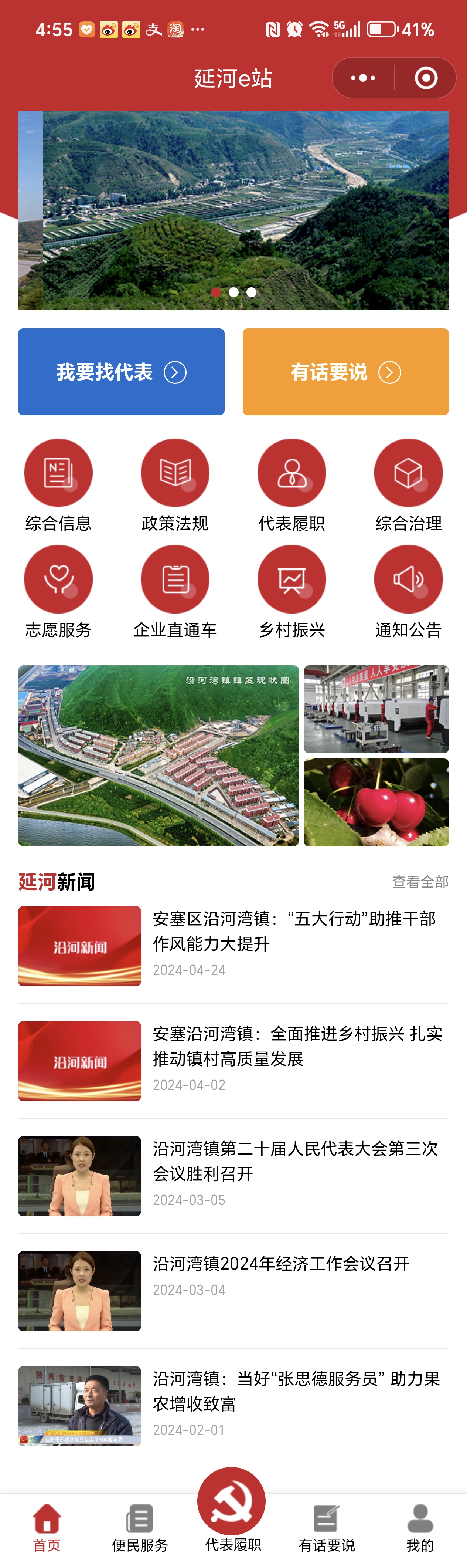
Task: Read the “五大行动”助推干部作风 news article
Action: coord(294,931)
